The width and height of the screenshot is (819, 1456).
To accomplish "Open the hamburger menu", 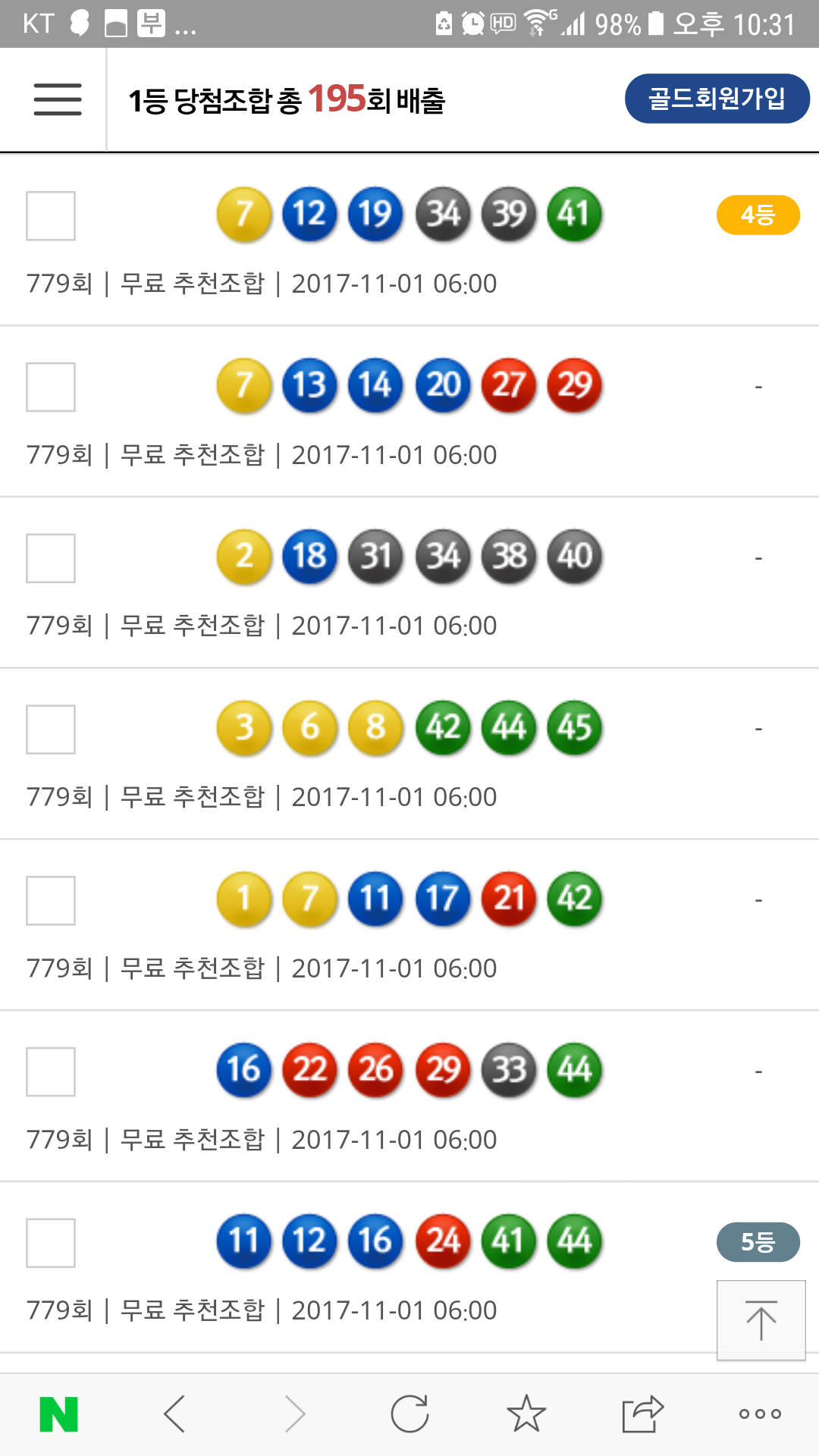I will (x=58, y=99).
